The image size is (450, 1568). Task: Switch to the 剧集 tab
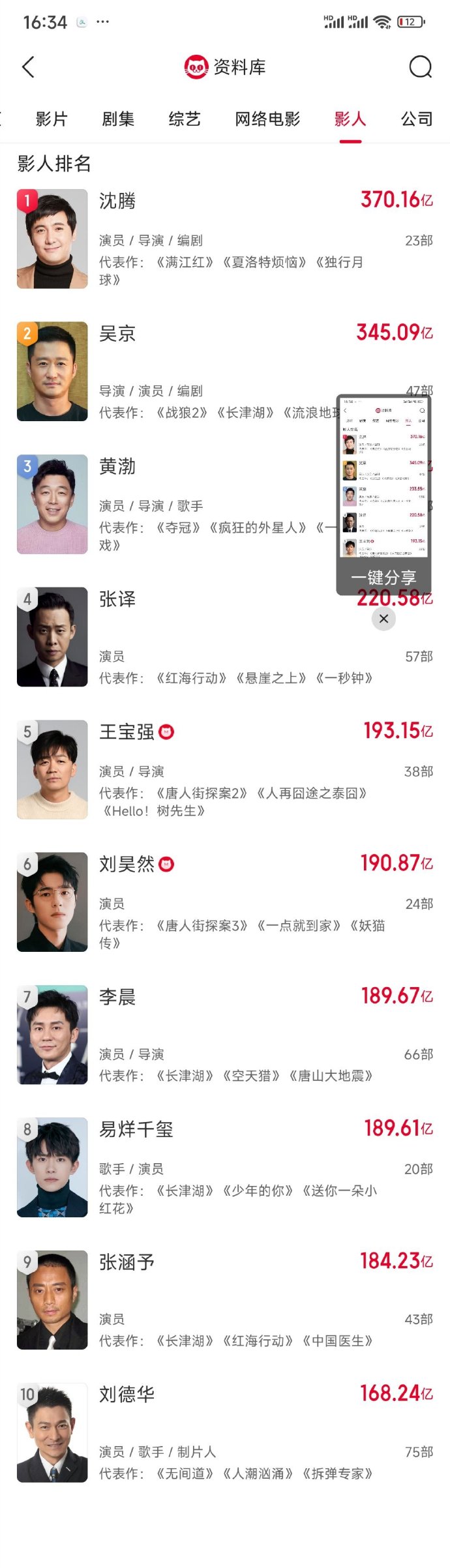pyautogui.click(x=118, y=119)
